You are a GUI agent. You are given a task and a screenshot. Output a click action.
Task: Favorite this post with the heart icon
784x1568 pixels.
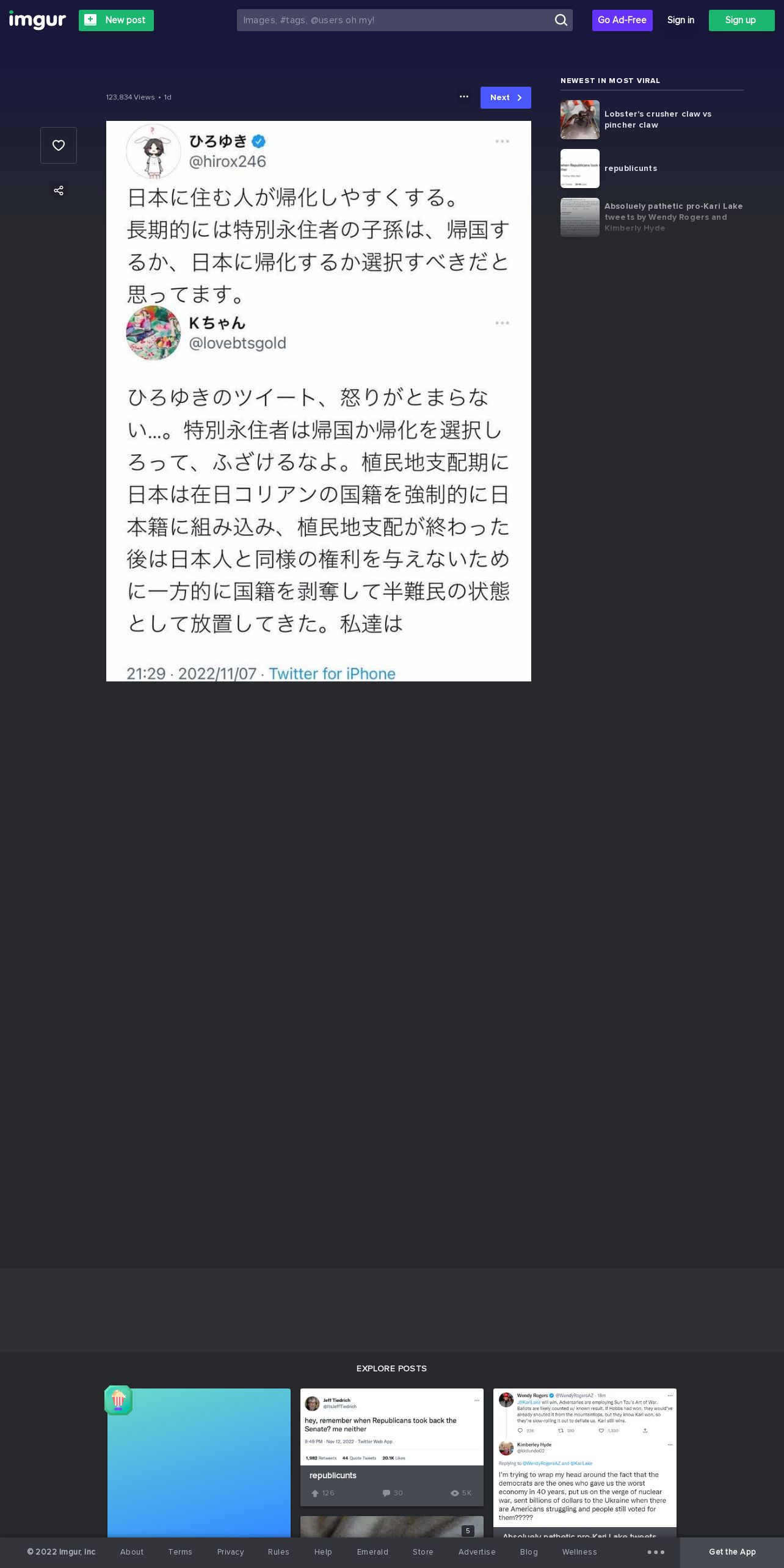click(x=59, y=145)
